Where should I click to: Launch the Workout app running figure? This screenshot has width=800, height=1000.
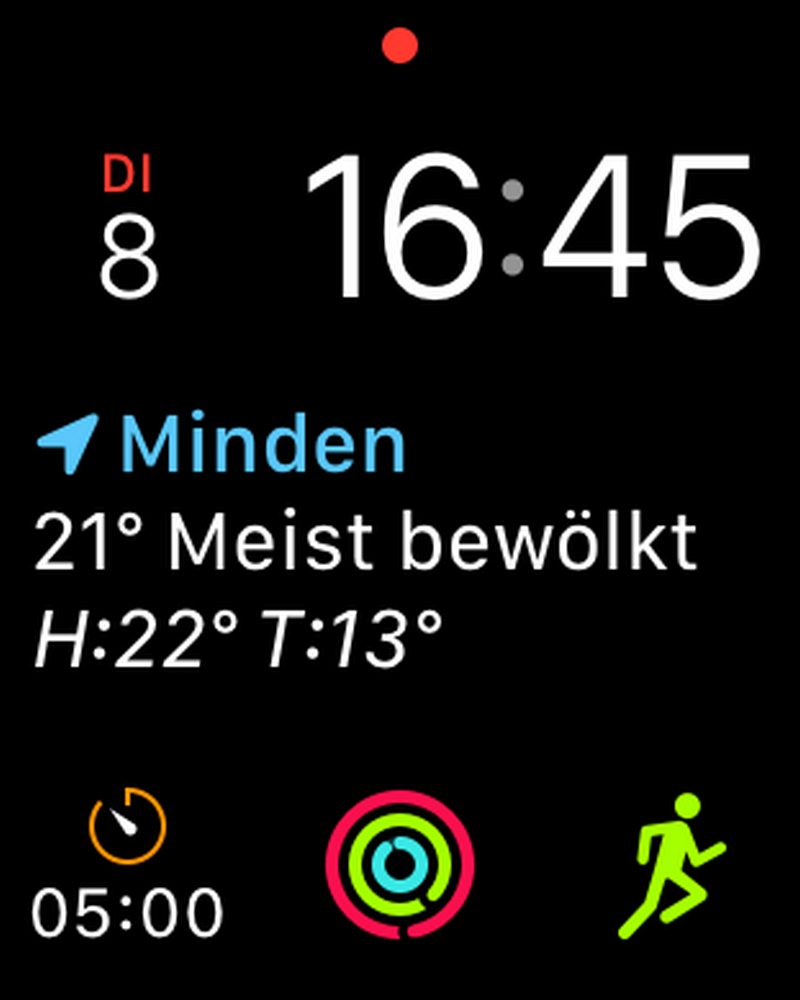click(672, 865)
